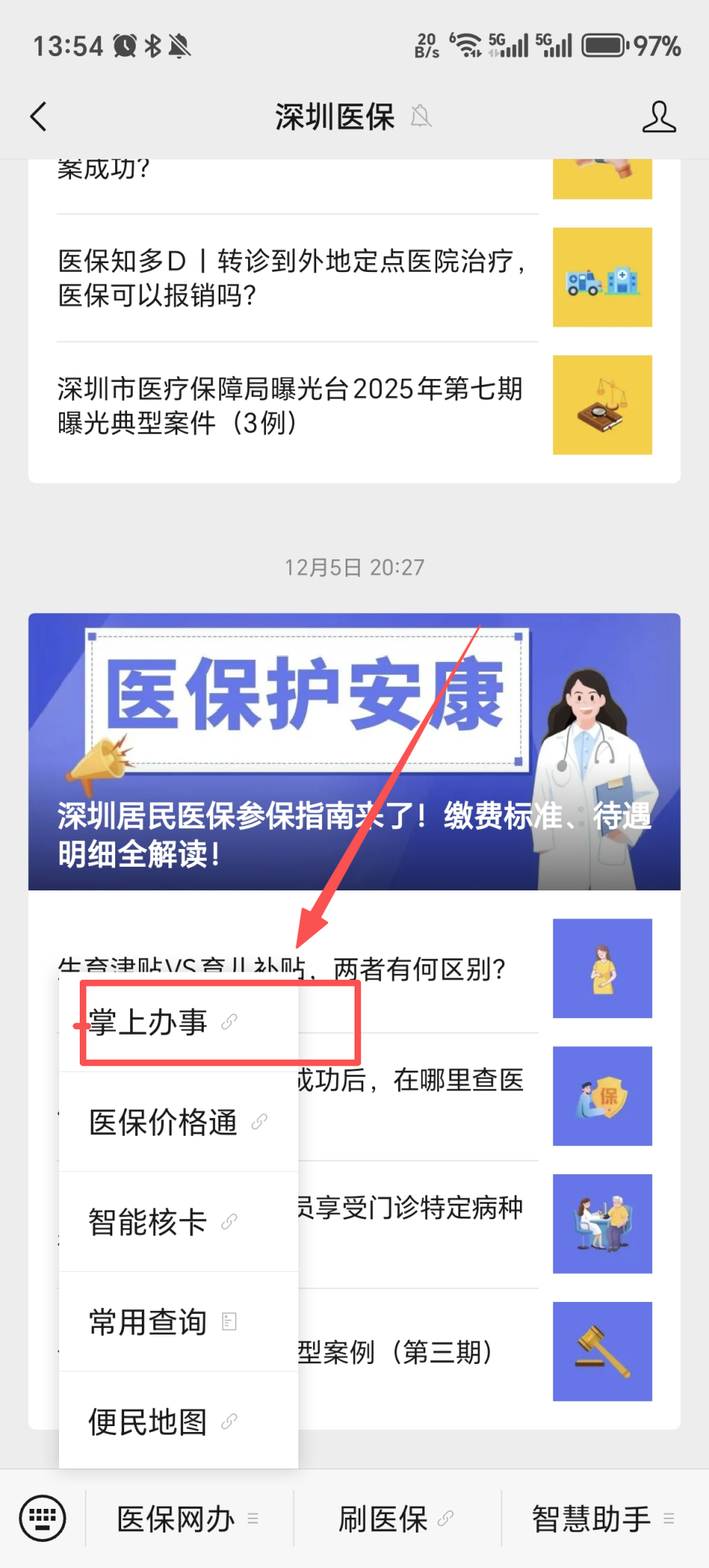Open the 医保知多D 转诊报销 article

[x=292, y=277]
